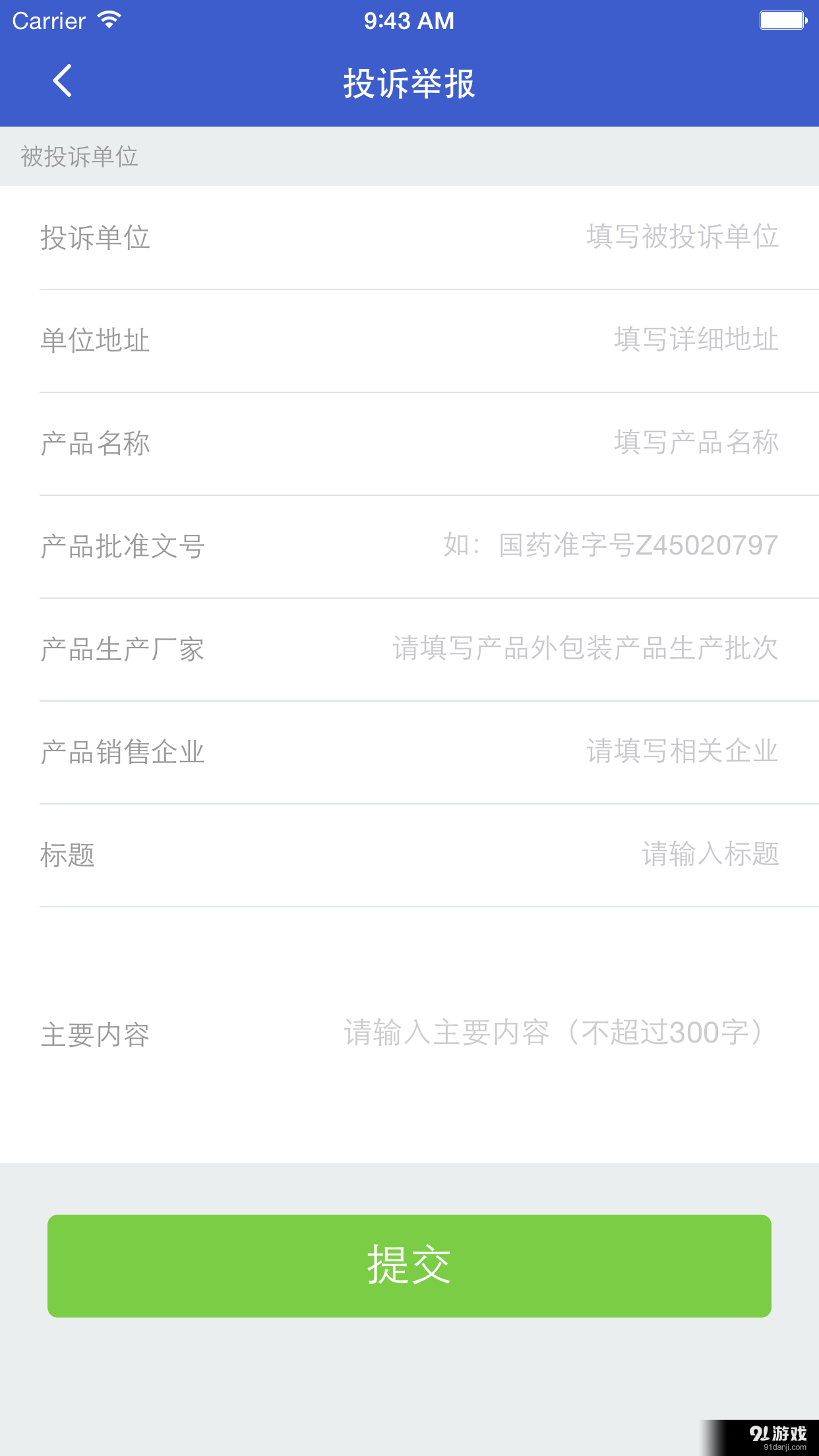Select the 产品名称 product name field

point(409,443)
